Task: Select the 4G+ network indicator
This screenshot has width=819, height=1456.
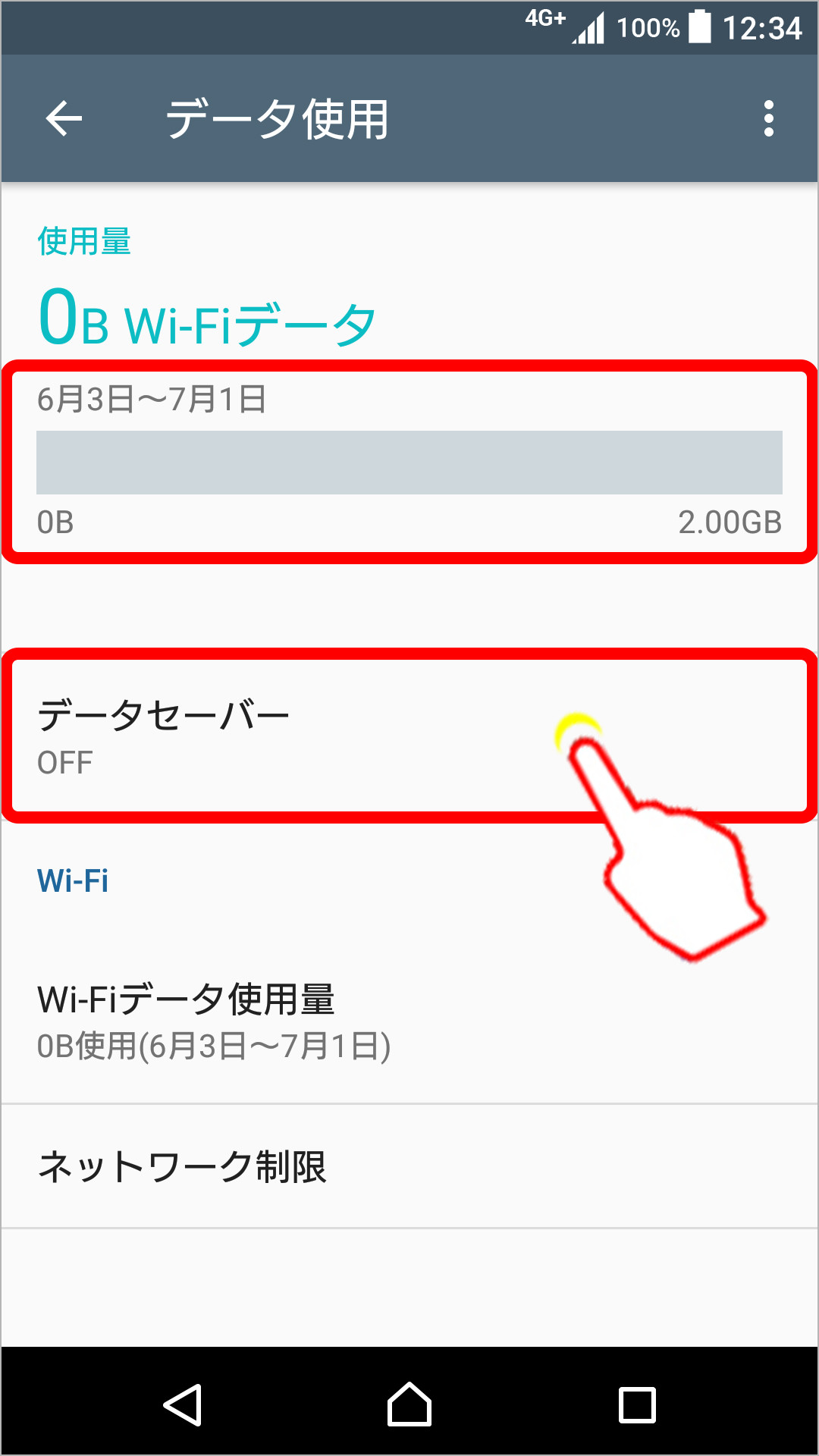Action: (543, 21)
